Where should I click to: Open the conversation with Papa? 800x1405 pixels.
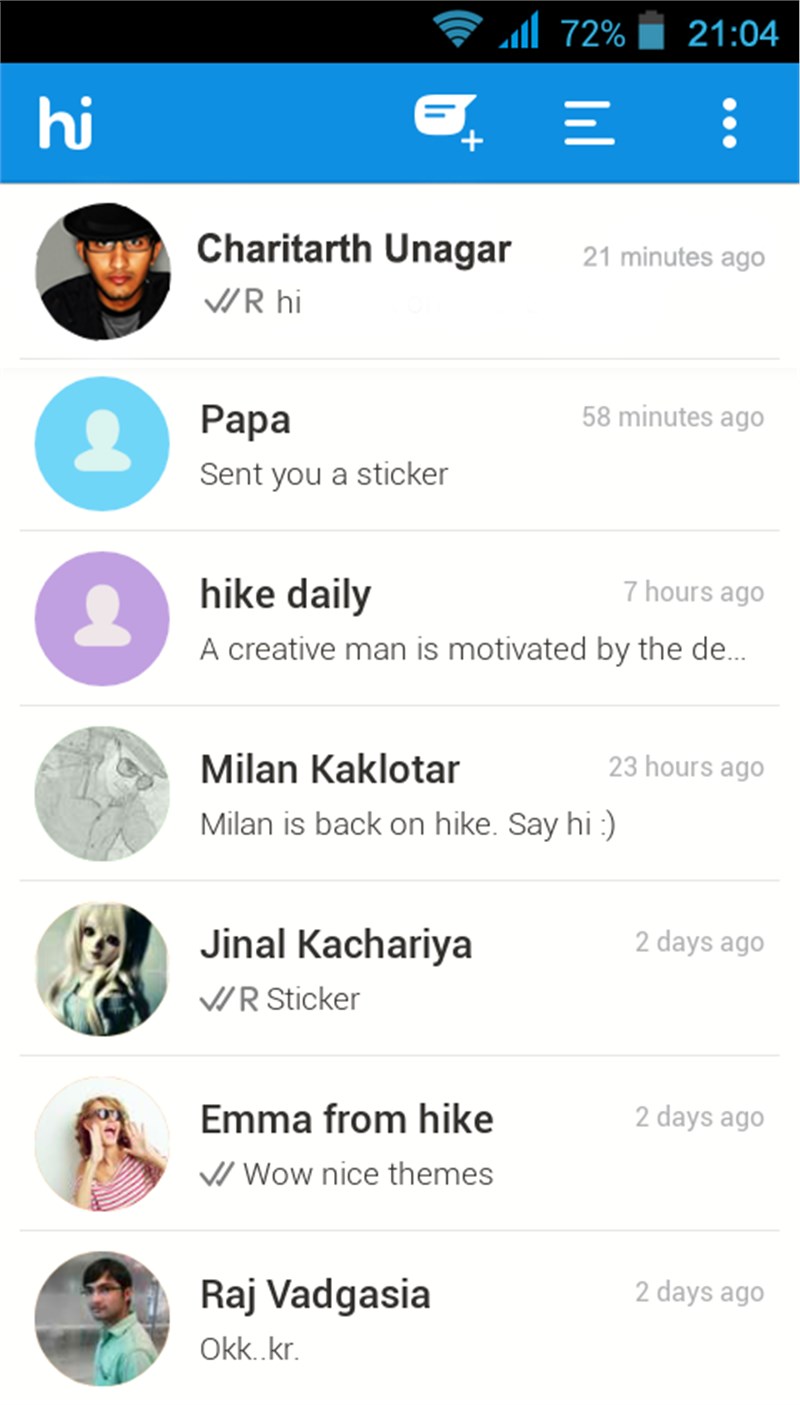(x=400, y=445)
